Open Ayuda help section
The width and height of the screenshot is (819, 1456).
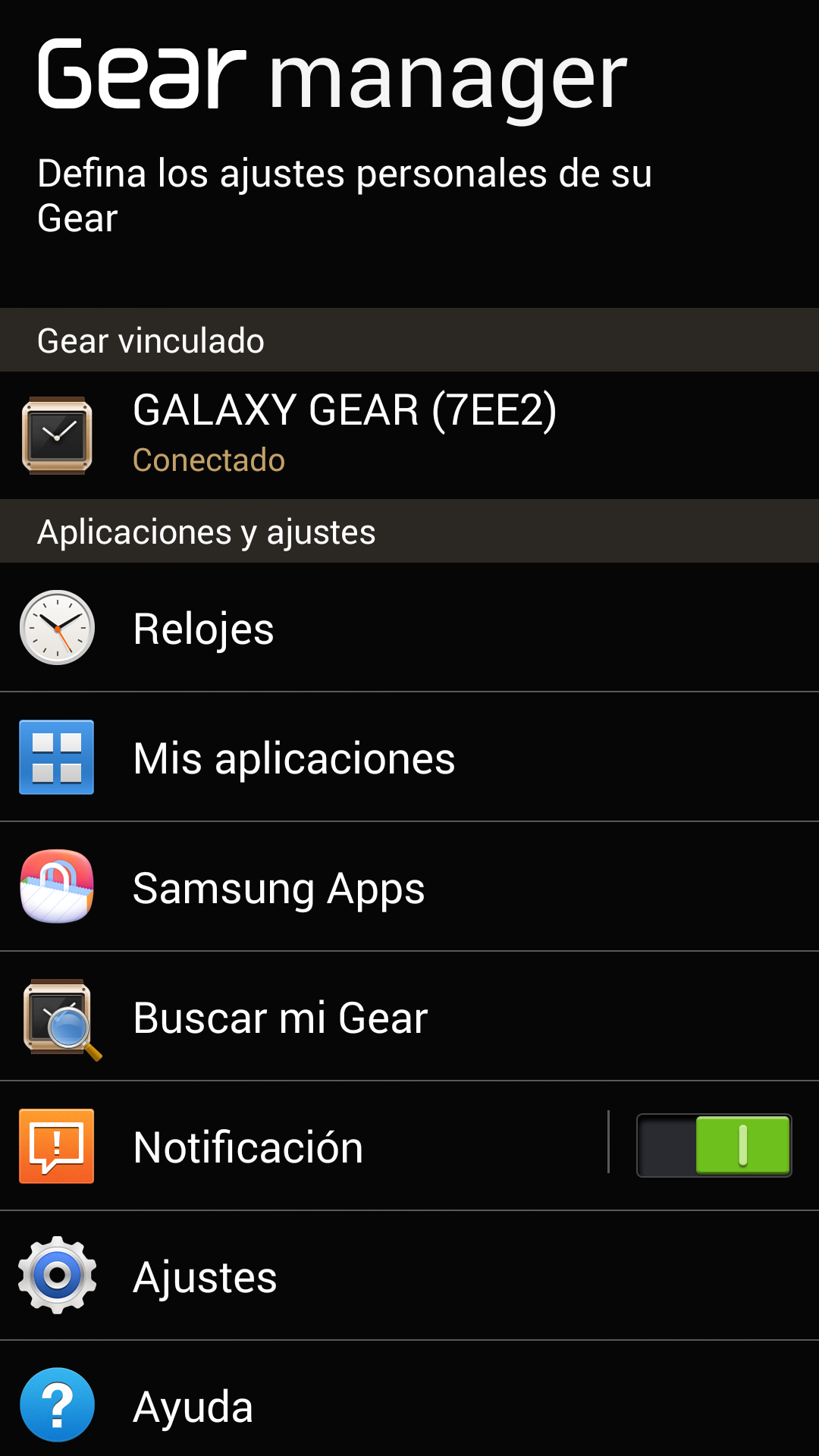point(193,1407)
